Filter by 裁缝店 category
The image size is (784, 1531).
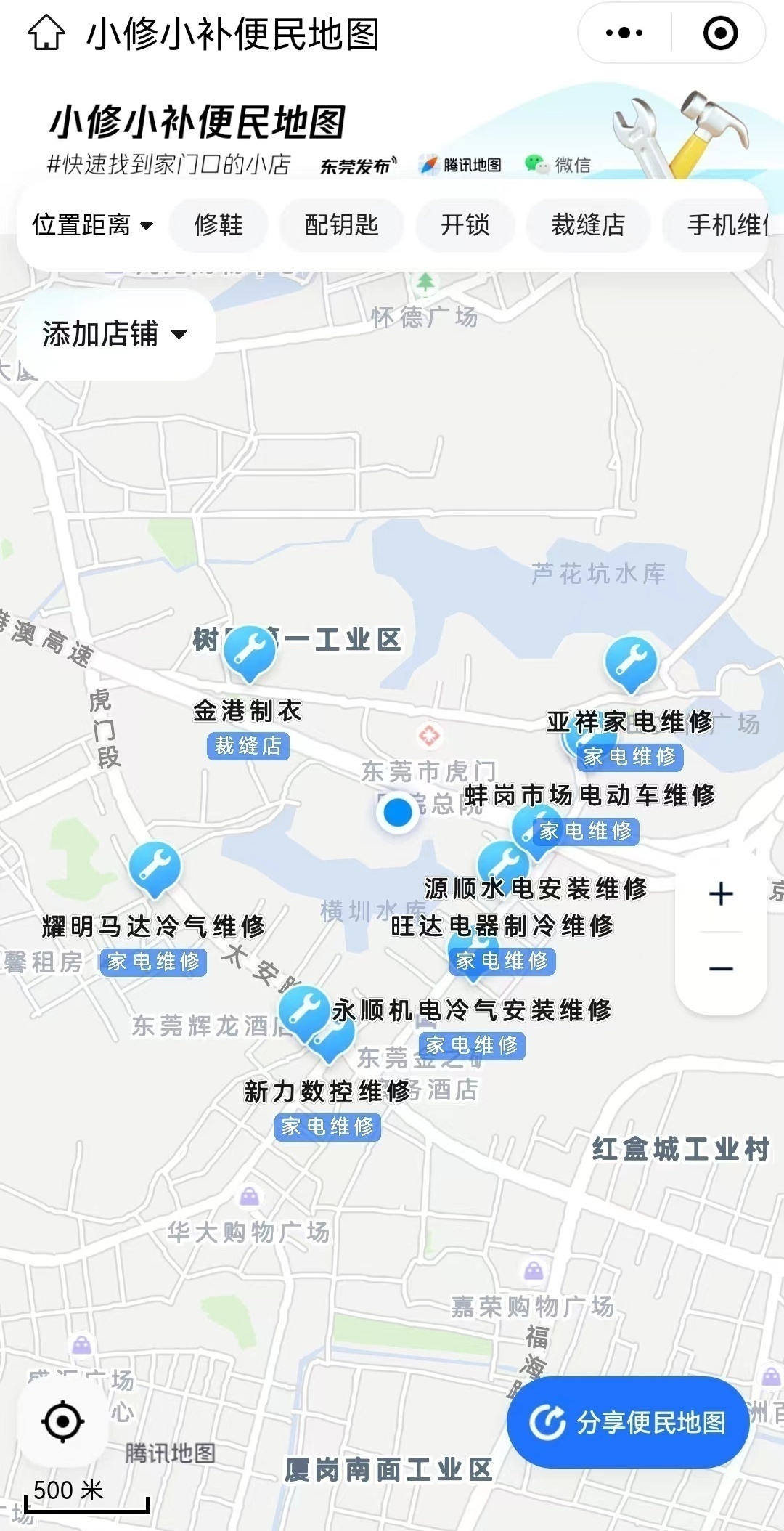pos(588,225)
